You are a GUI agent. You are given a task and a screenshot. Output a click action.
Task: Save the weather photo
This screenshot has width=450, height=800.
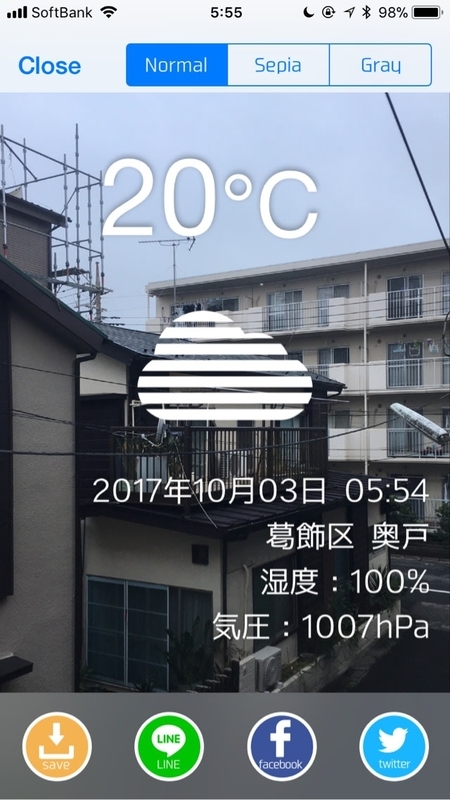[x=57, y=746]
